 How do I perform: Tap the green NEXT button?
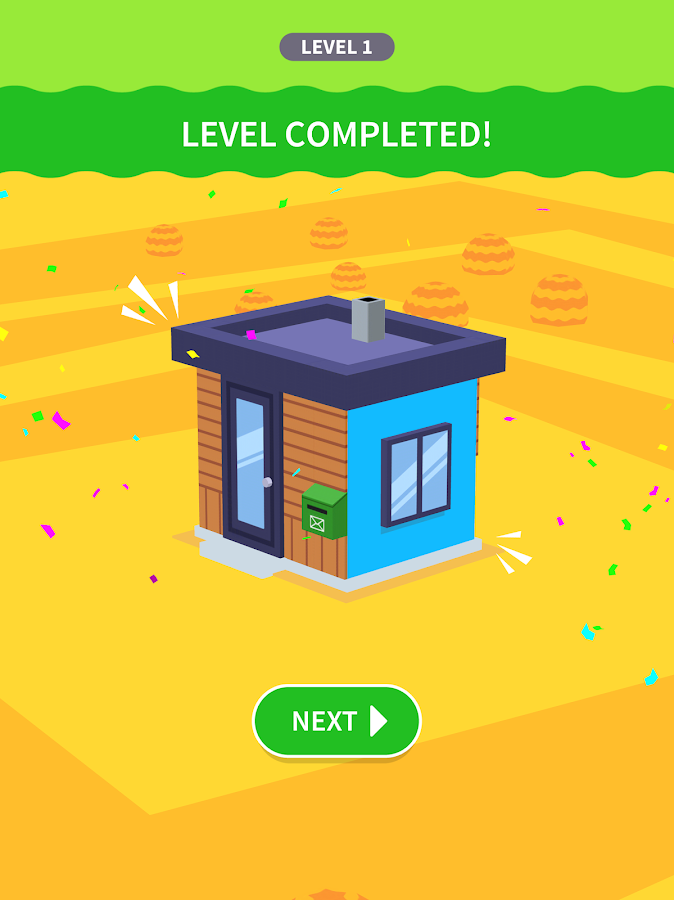[x=337, y=721]
